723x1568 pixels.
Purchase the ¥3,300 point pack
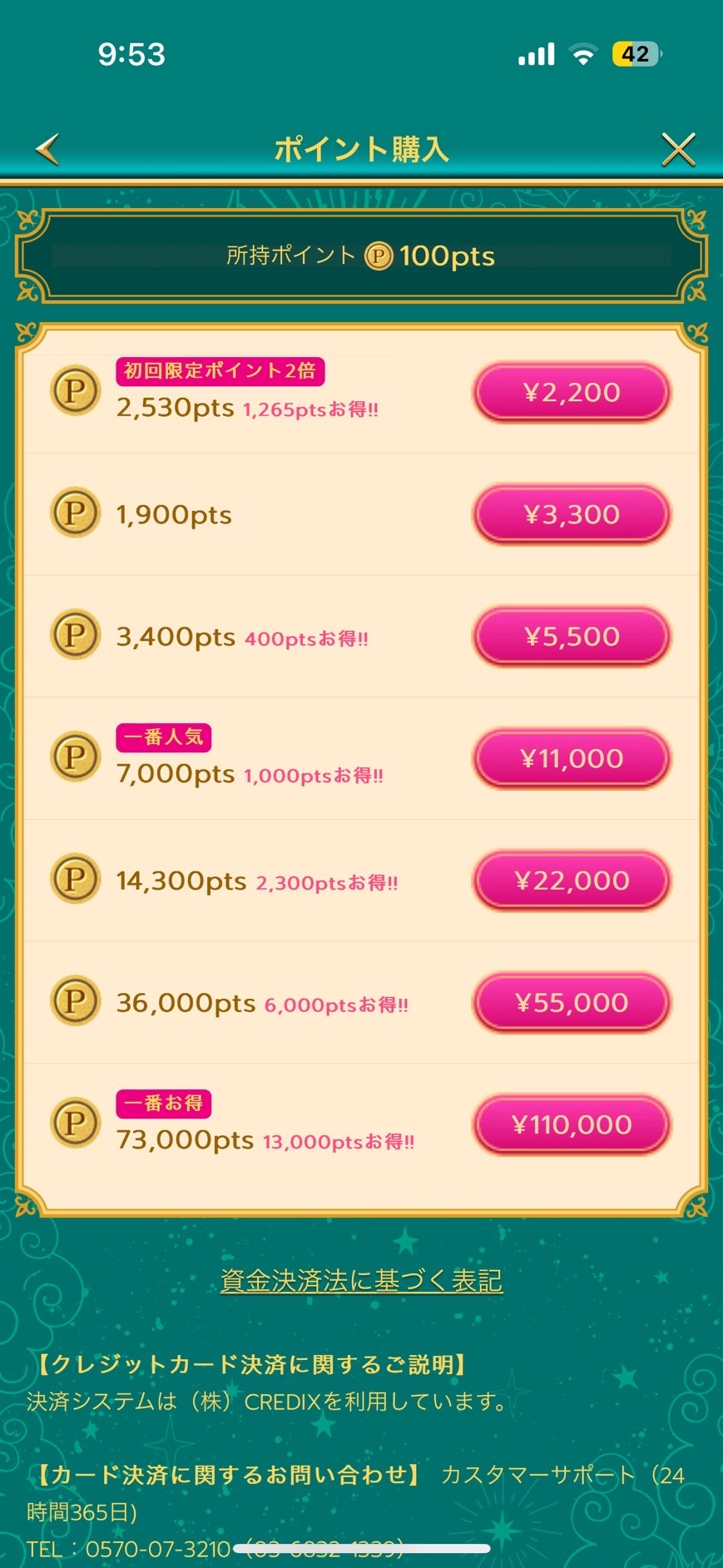[572, 514]
